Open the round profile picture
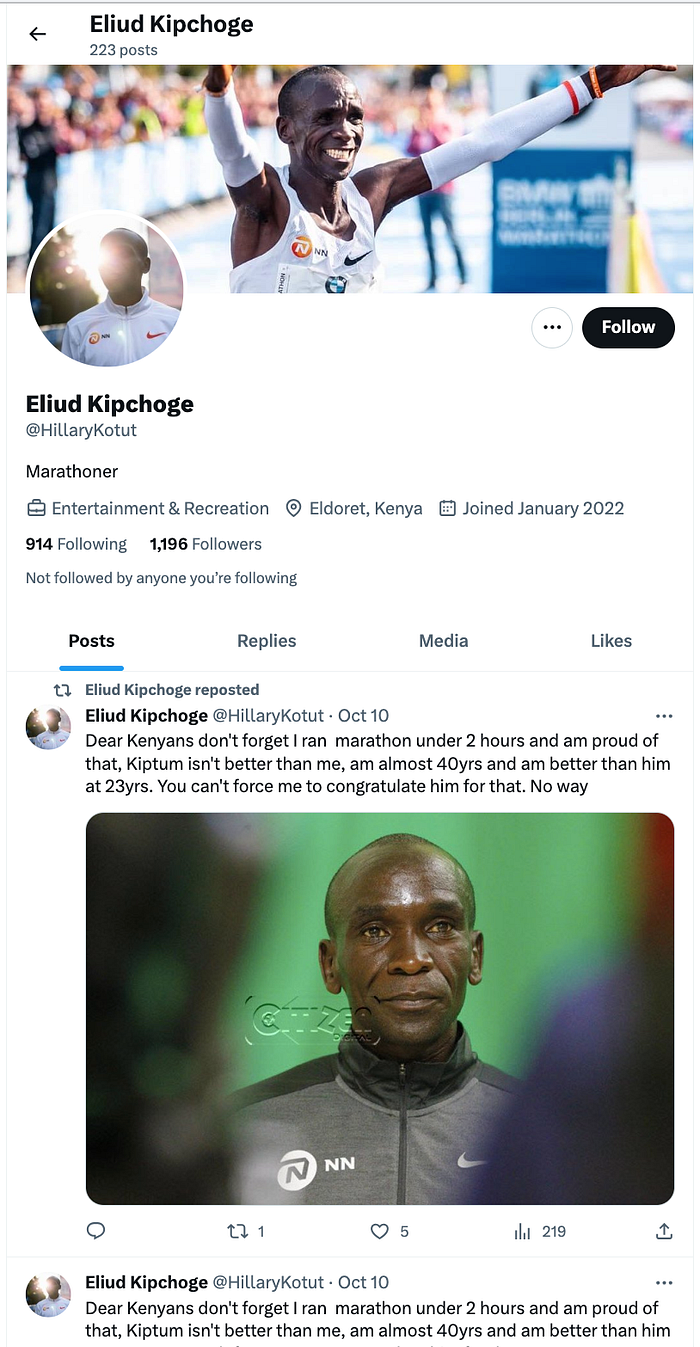This screenshot has width=700, height=1347. coord(106,290)
